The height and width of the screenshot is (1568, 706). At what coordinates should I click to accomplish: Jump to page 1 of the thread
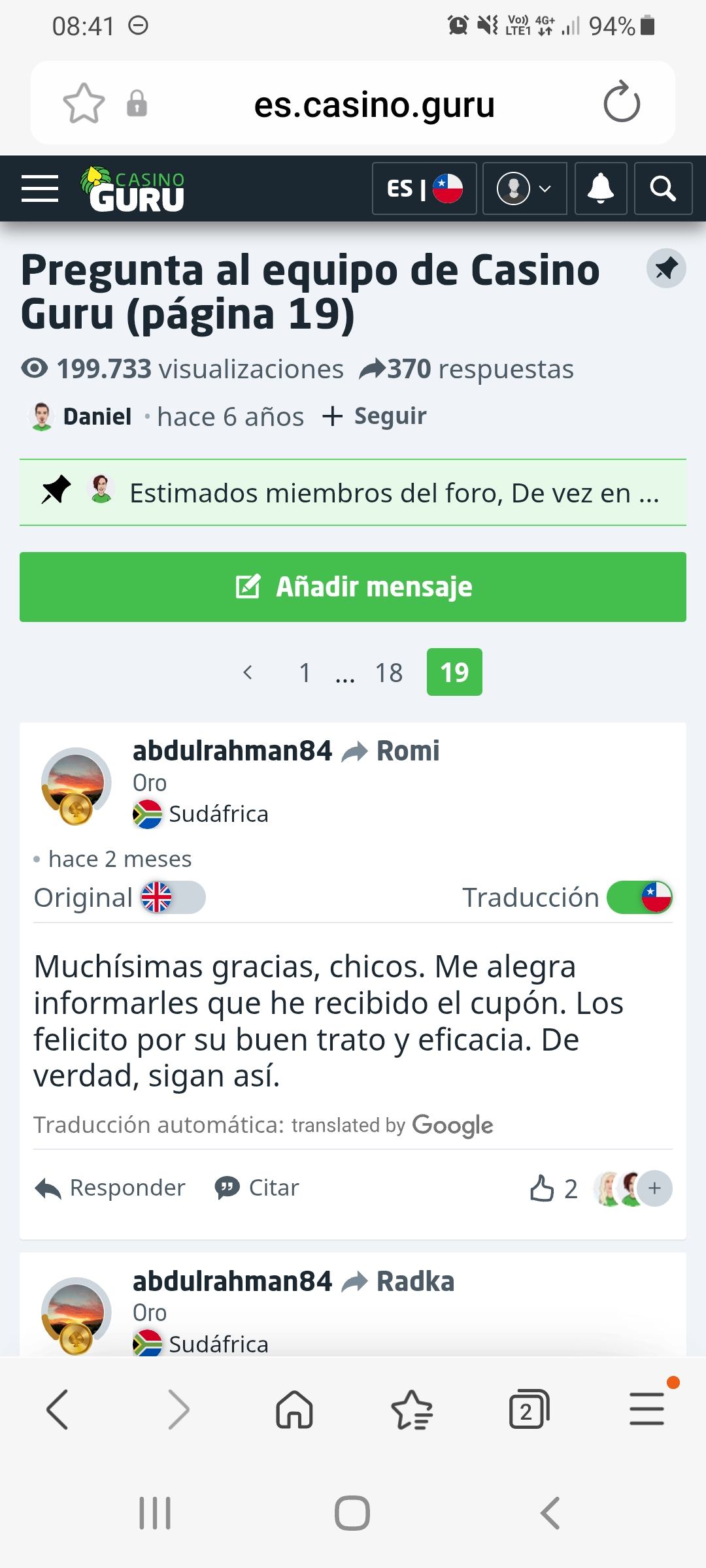coord(305,672)
